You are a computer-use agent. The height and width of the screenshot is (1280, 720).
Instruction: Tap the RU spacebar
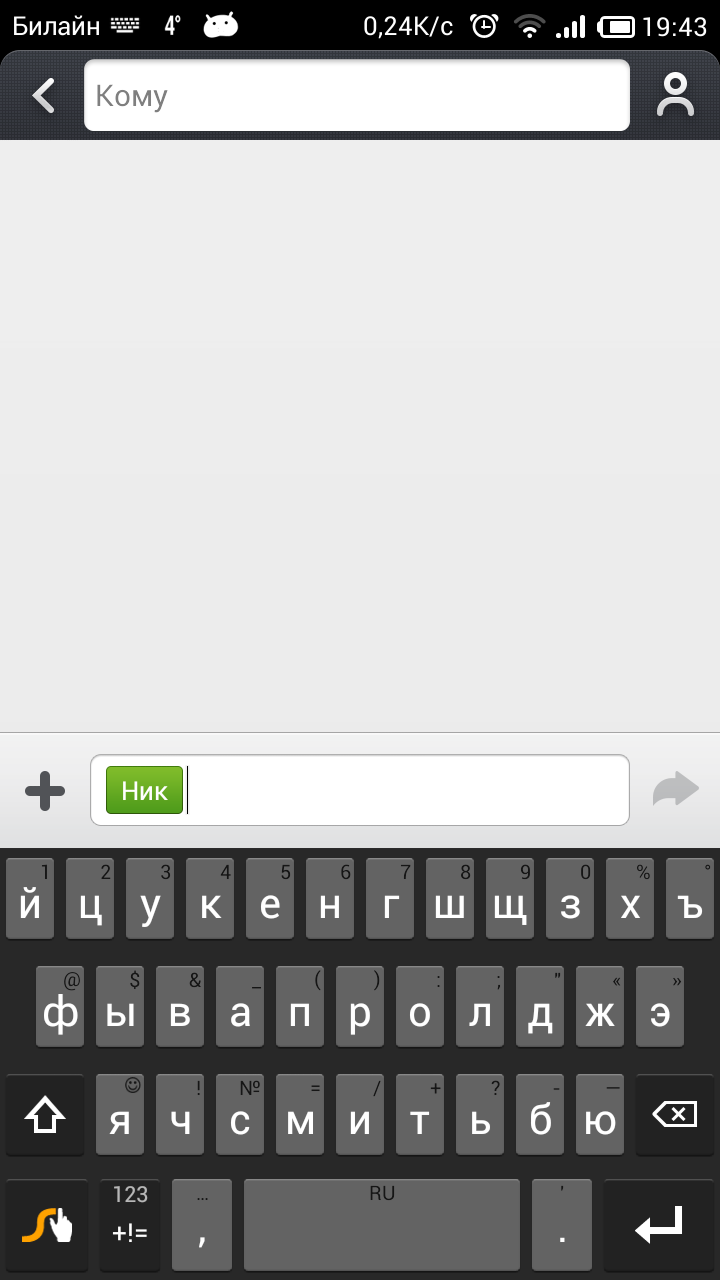(382, 1224)
